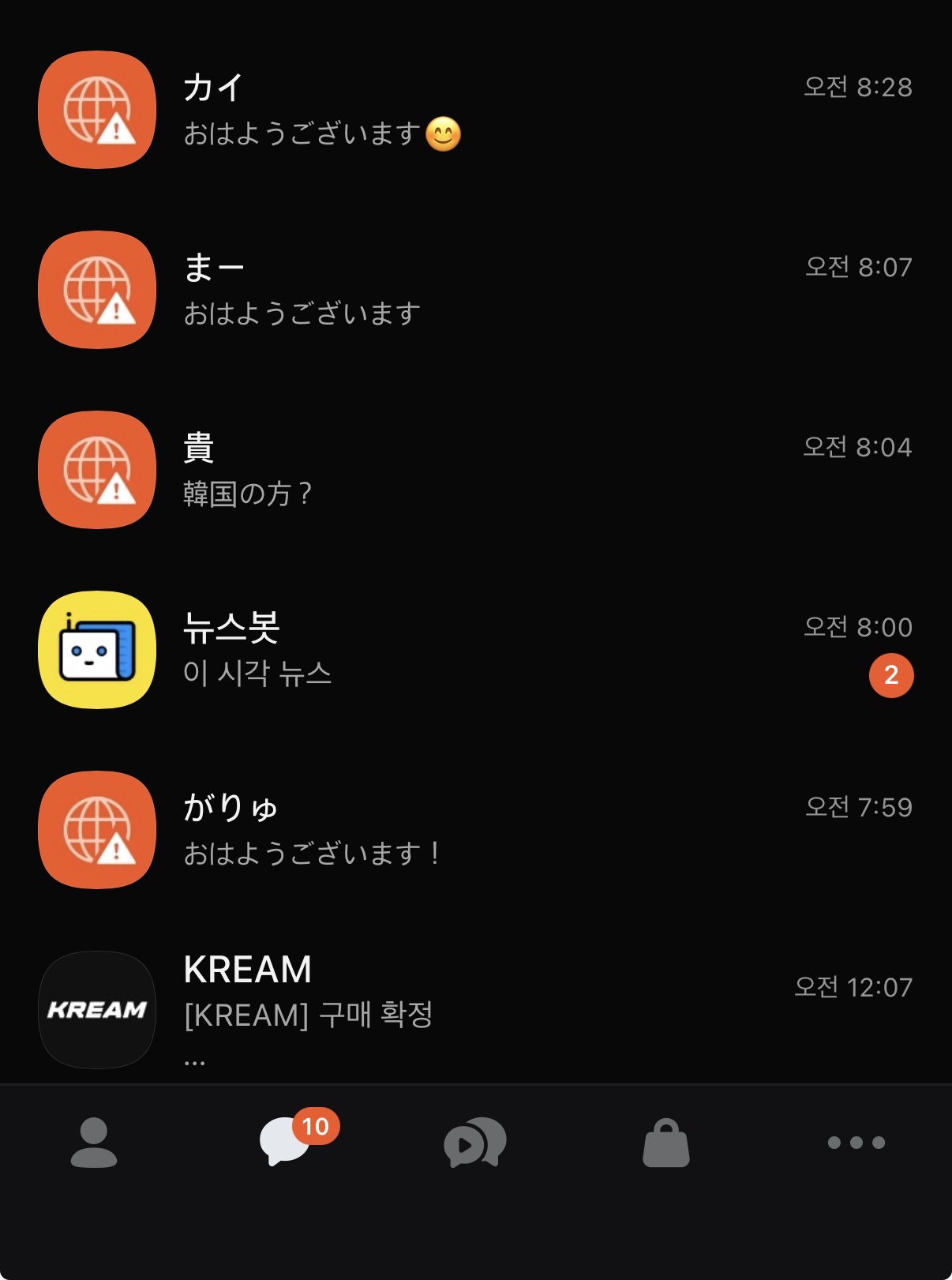Switch to the open chat tab
Screen dimensions: 952x1280
coord(474,1143)
